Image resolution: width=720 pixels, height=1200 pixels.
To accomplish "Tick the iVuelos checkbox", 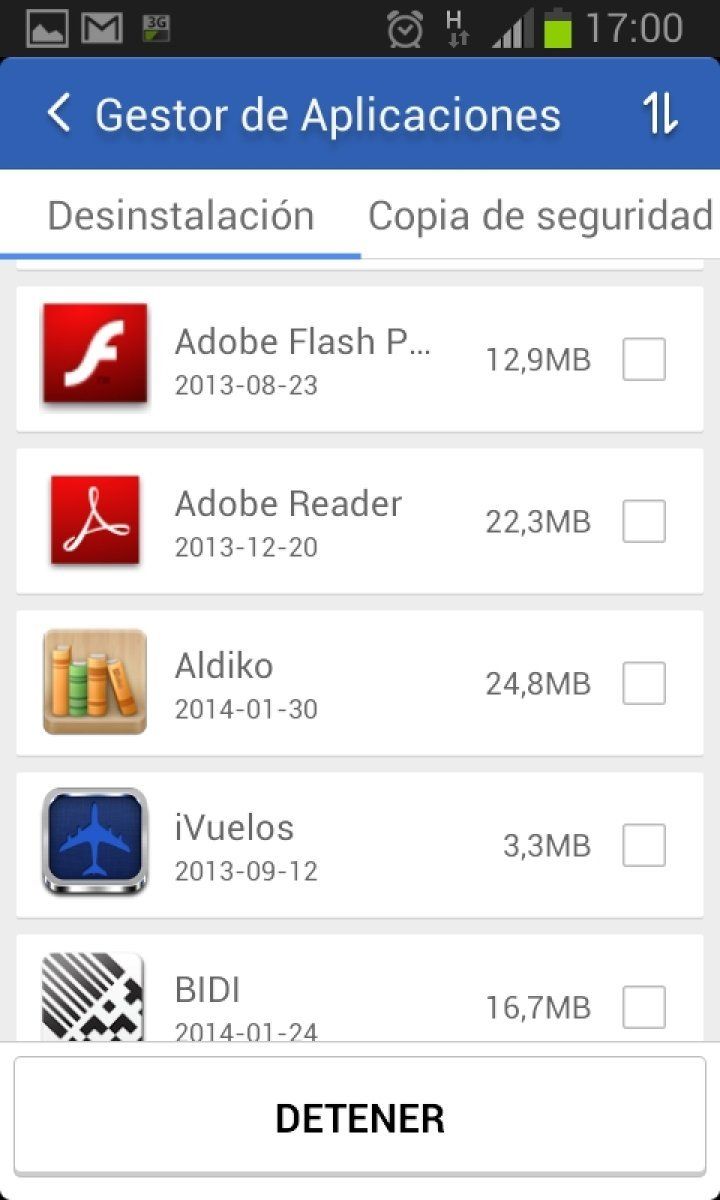I will point(644,845).
